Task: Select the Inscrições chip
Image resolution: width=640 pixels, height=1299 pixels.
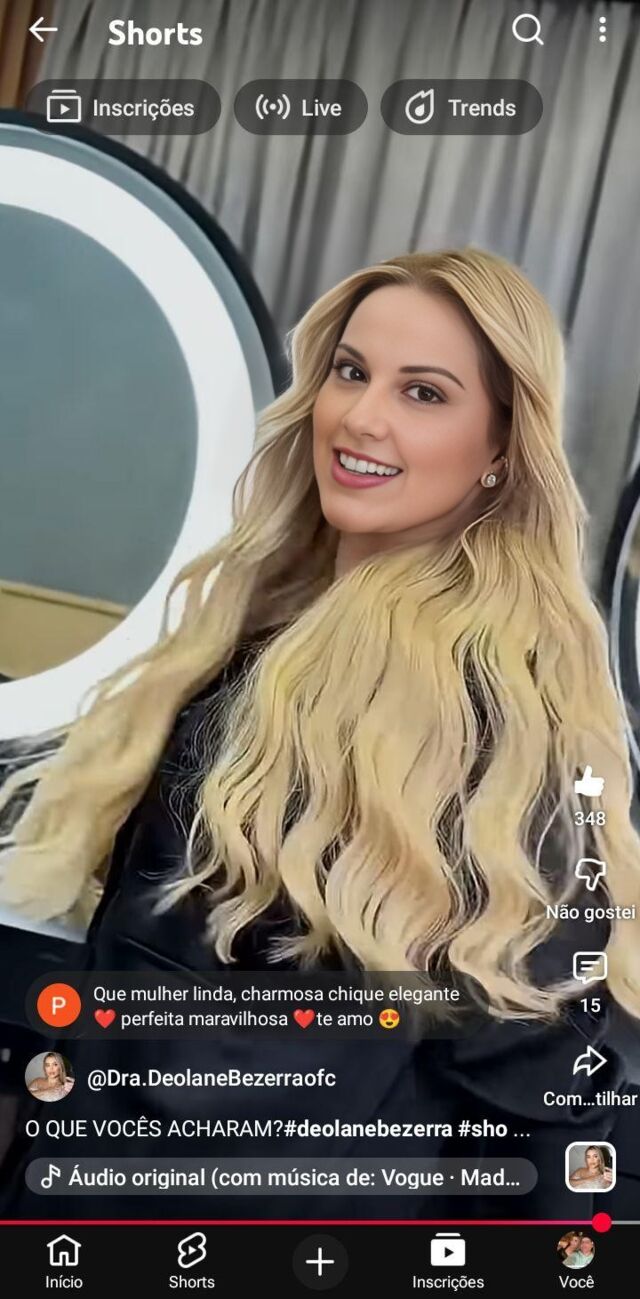Action: tap(123, 108)
